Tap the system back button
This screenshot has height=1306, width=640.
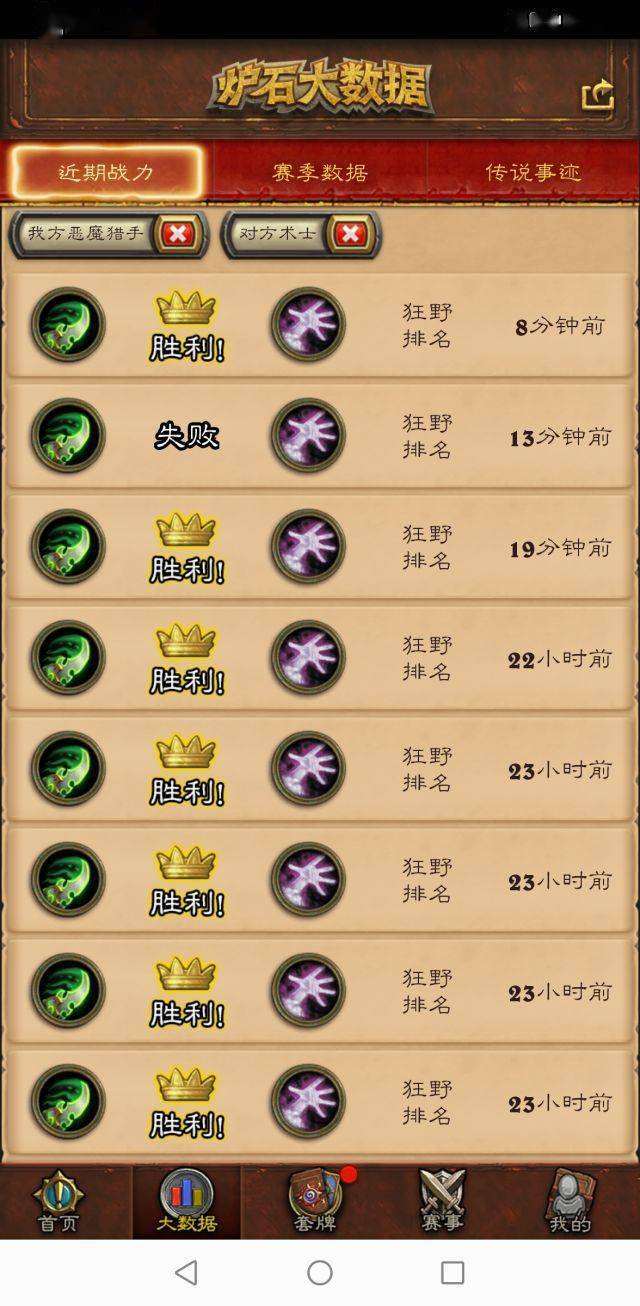pos(186,1272)
